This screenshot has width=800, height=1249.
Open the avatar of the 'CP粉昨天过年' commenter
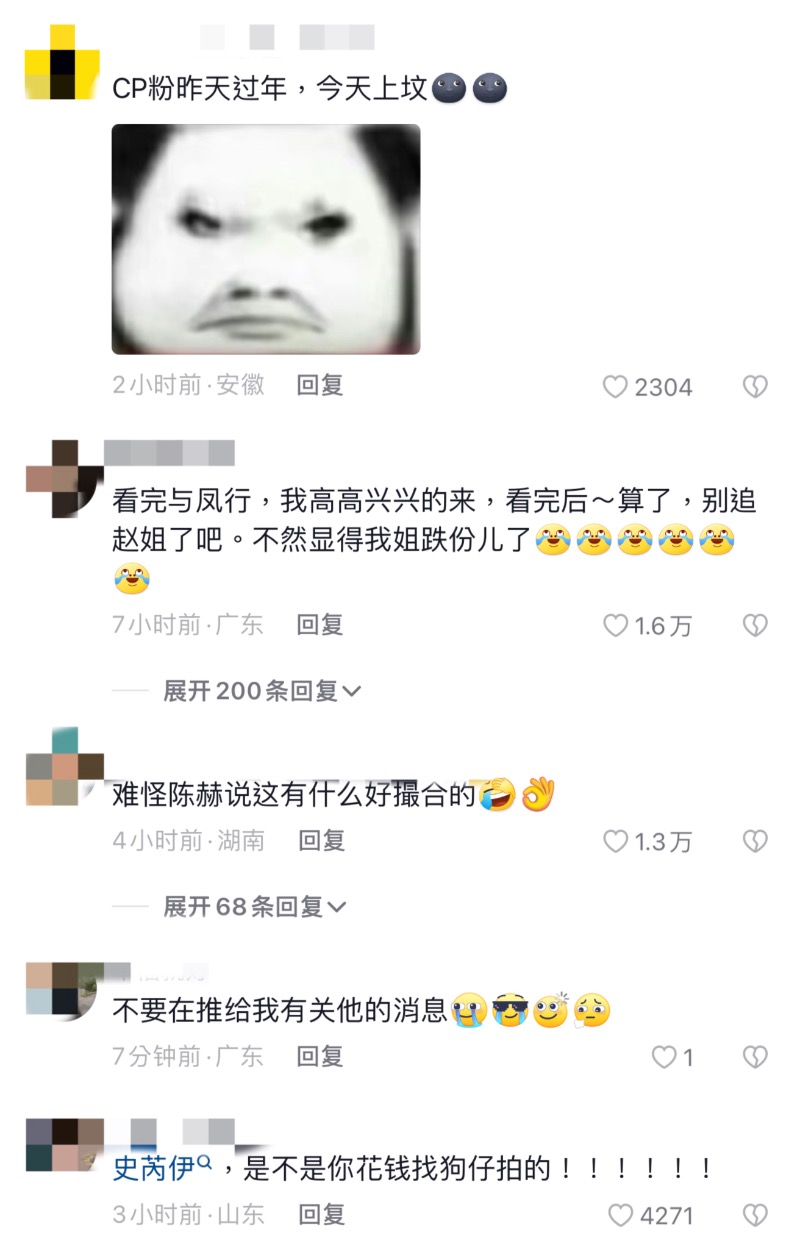(x=61, y=62)
